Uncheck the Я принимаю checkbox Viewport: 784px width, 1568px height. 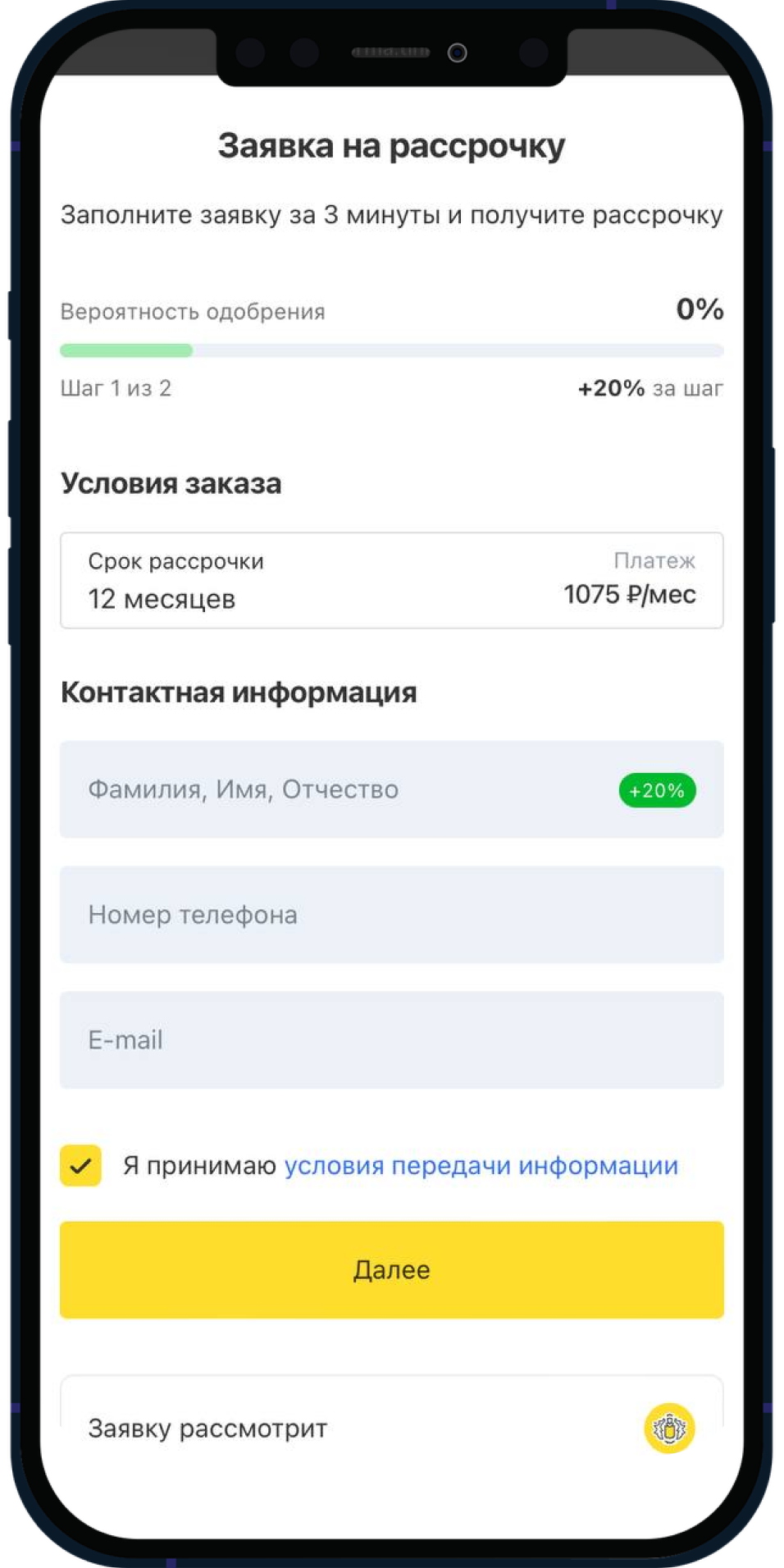(80, 1165)
